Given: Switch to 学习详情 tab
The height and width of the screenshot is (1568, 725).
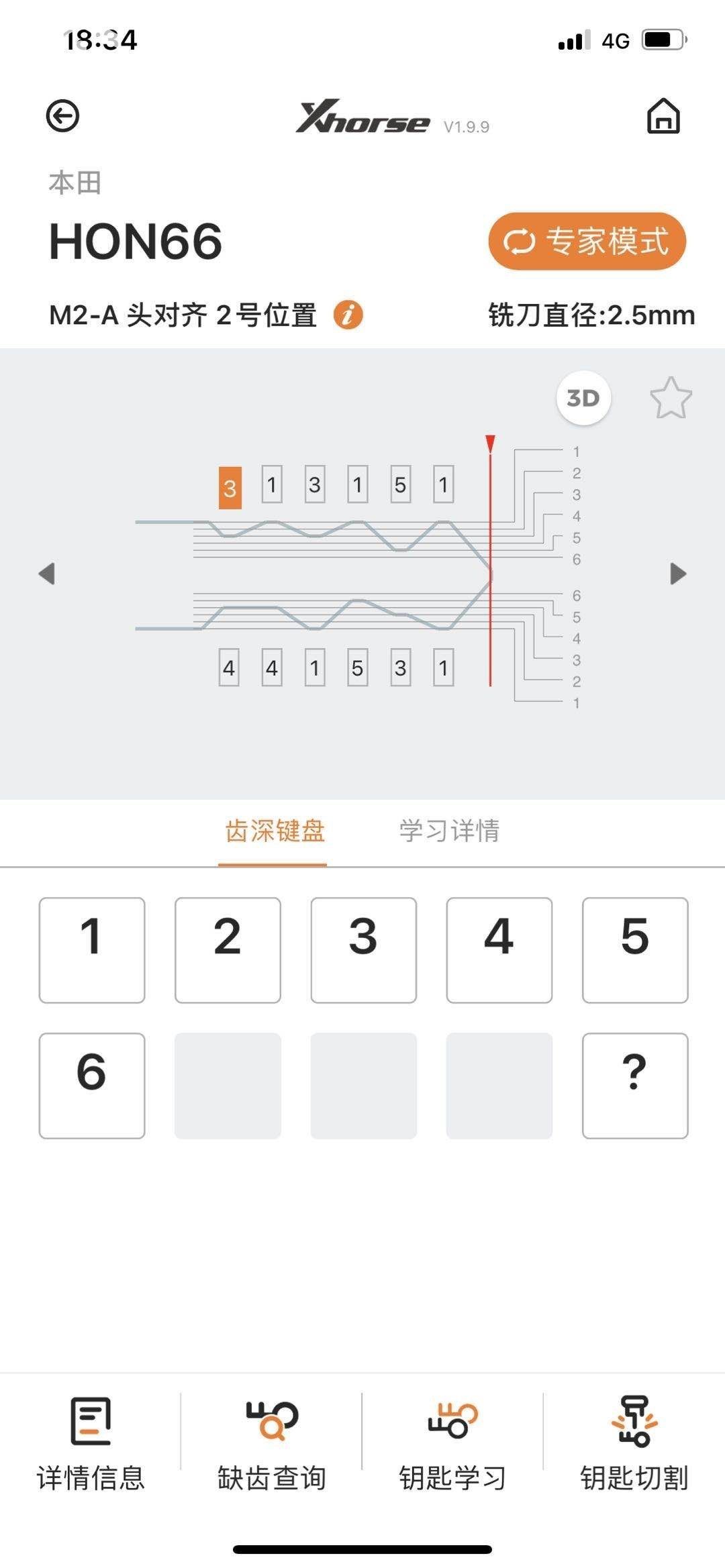Looking at the screenshot, I should (x=449, y=831).
